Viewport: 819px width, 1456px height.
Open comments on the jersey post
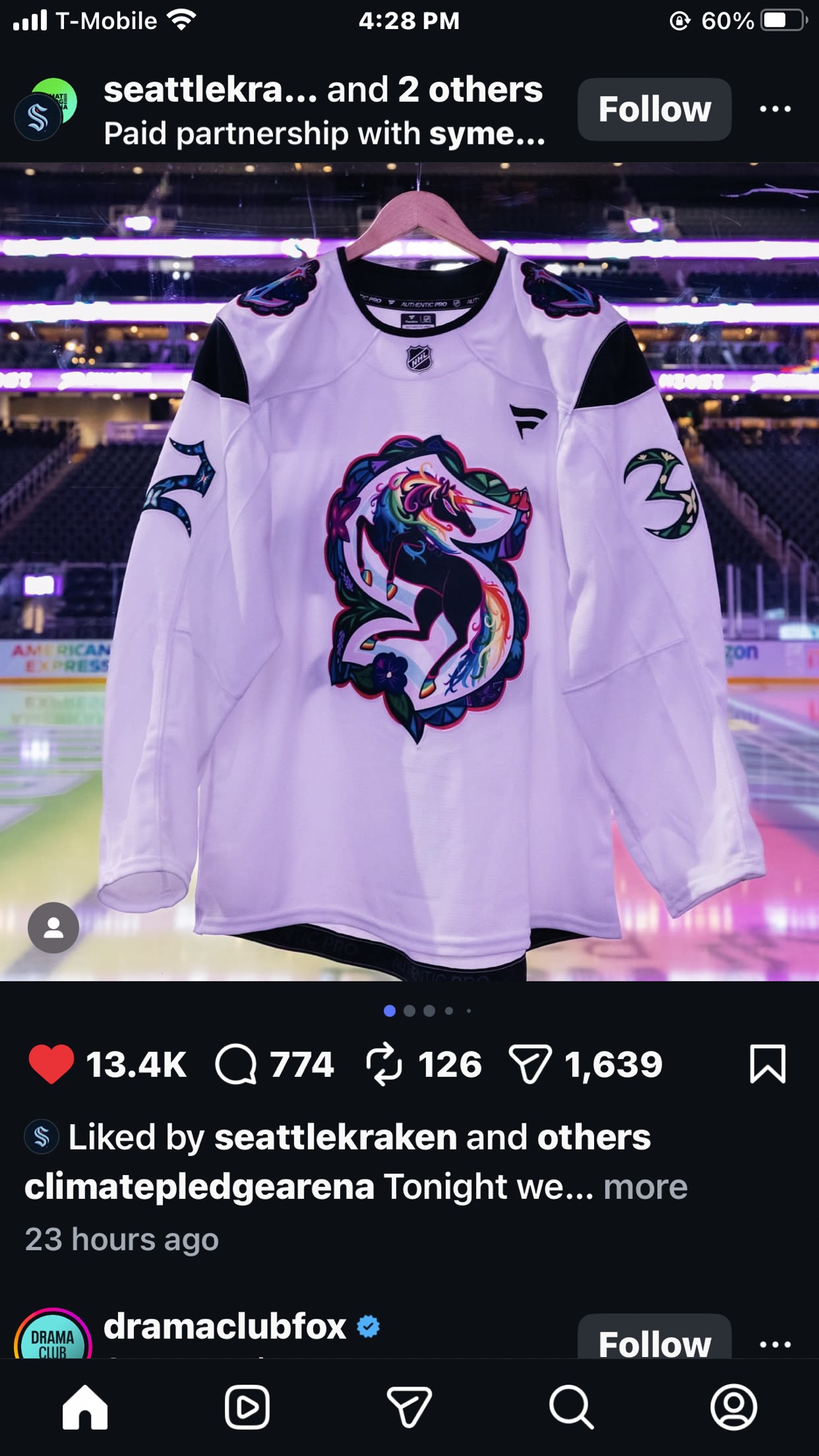(x=236, y=1064)
